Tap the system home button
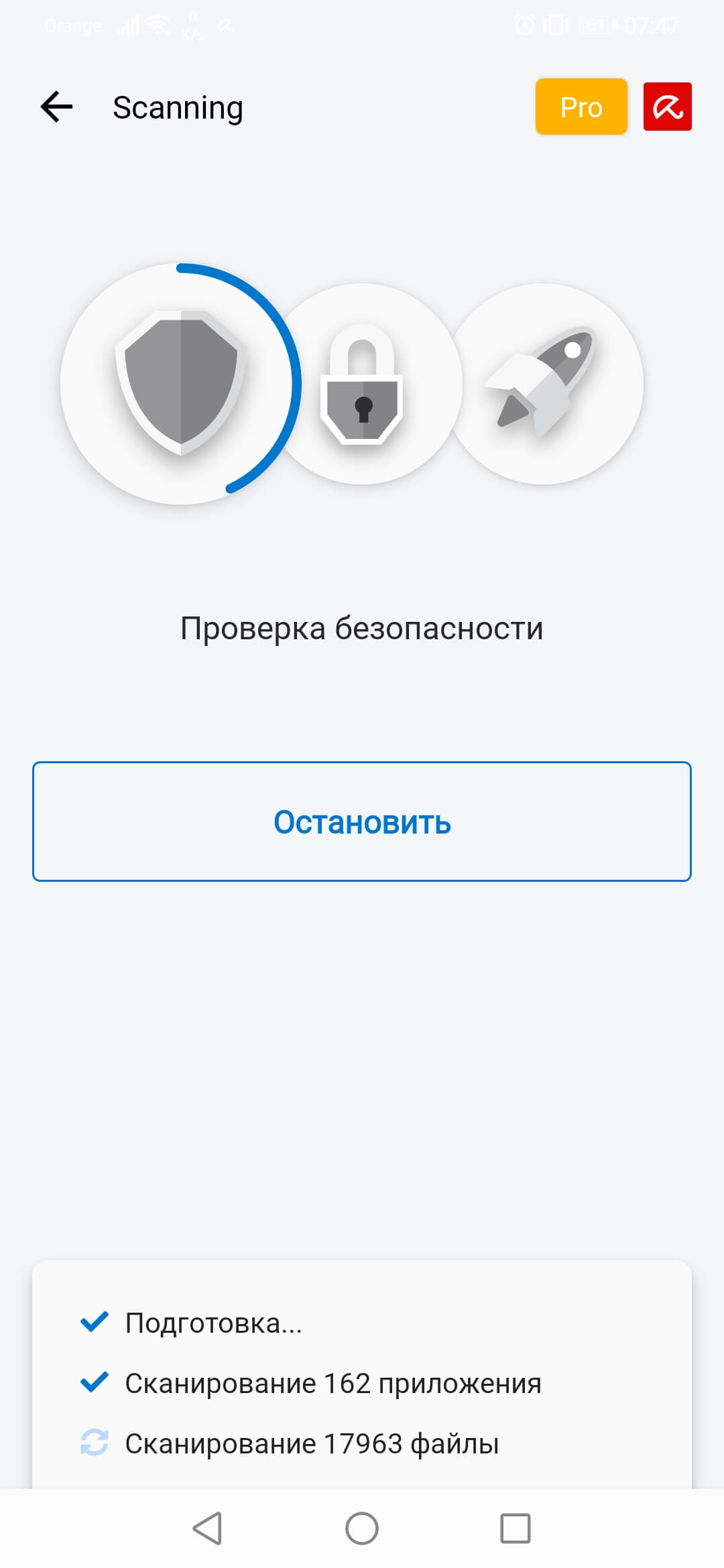 (362, 1528)
